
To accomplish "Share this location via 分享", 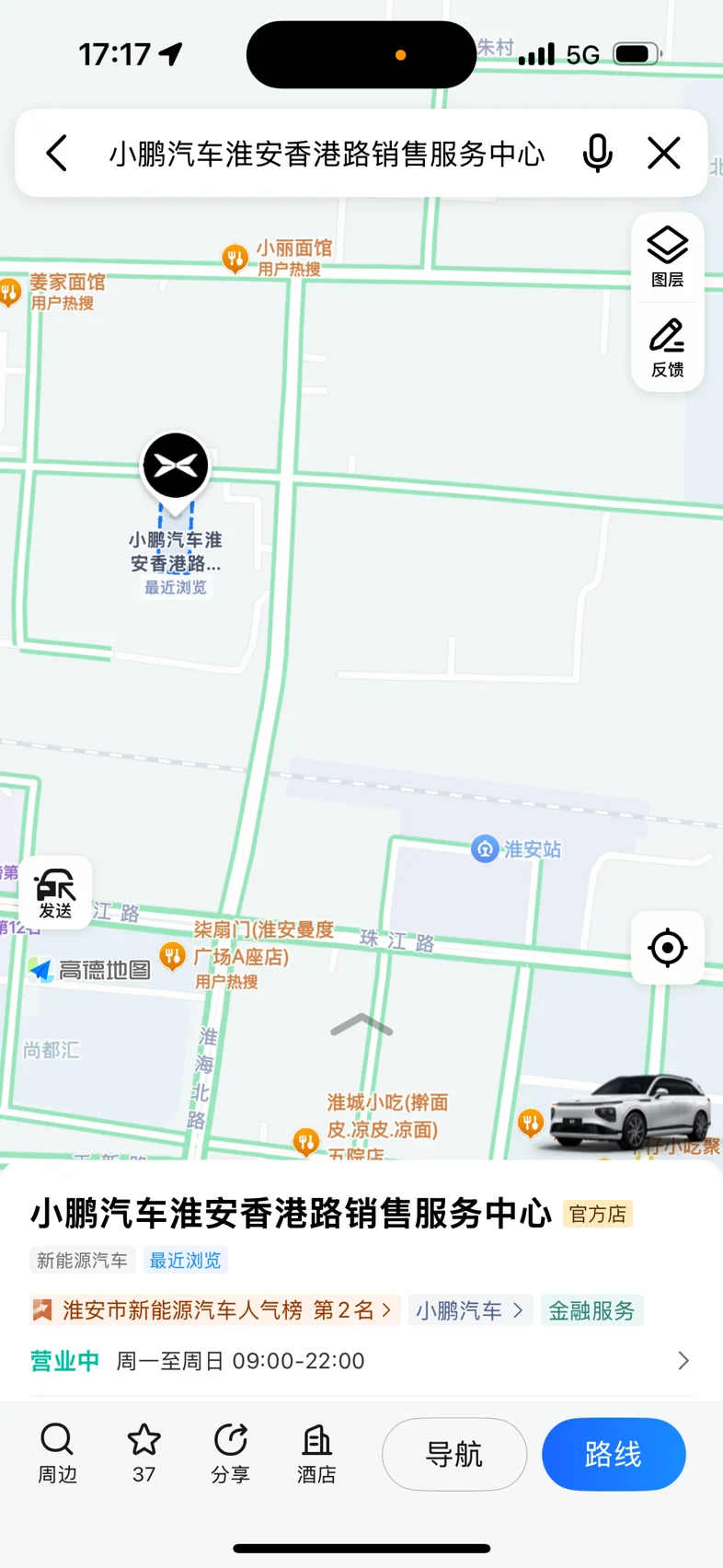I will pos(230,1453).
